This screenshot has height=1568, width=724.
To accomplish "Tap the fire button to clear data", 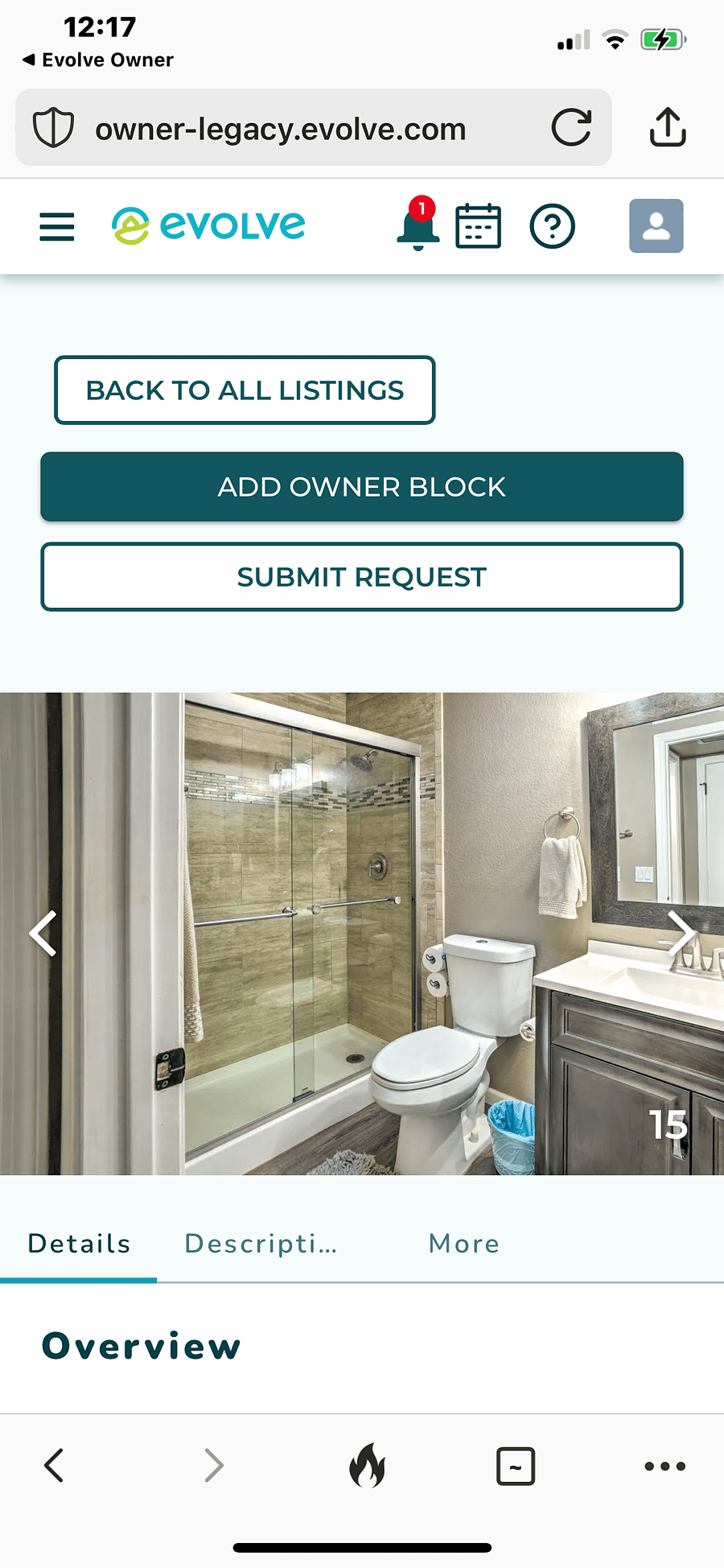I will [367, 1466].
